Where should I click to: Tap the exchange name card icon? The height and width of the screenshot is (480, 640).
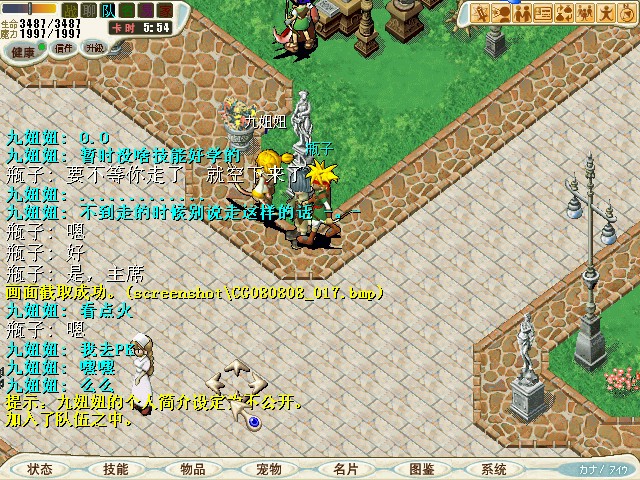click(x=543, y=13)
